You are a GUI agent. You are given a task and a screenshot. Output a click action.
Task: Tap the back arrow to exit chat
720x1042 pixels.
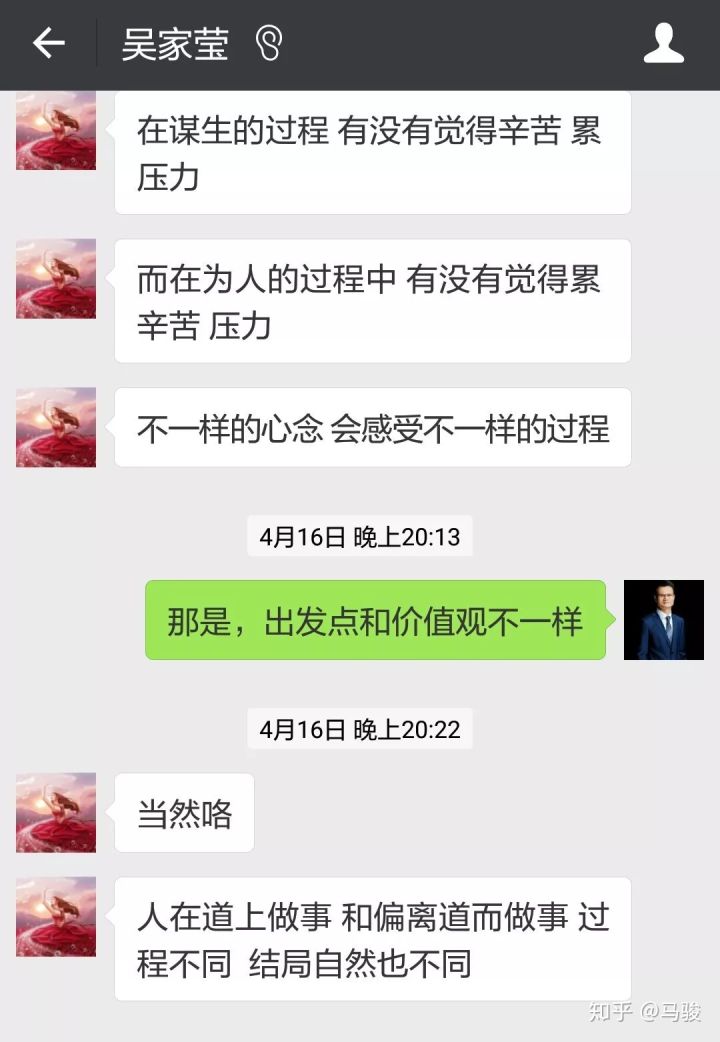pyautogui.click(x=48, y=44)
